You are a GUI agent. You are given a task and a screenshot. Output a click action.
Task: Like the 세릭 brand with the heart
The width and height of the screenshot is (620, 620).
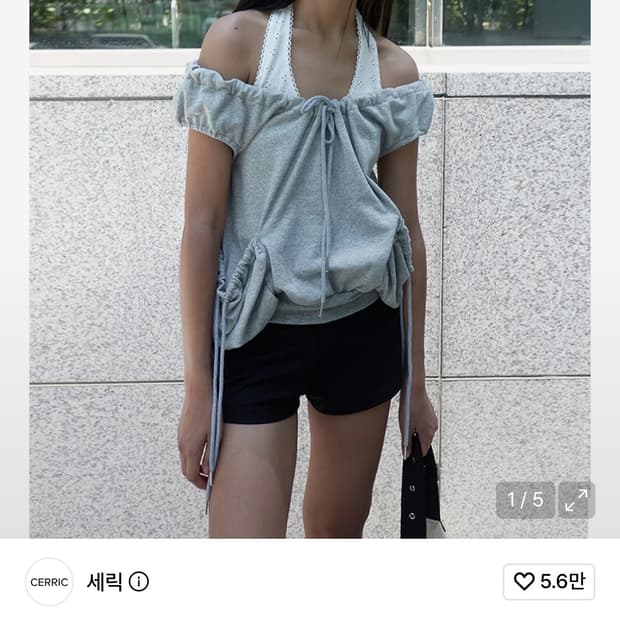coord(548,582)
